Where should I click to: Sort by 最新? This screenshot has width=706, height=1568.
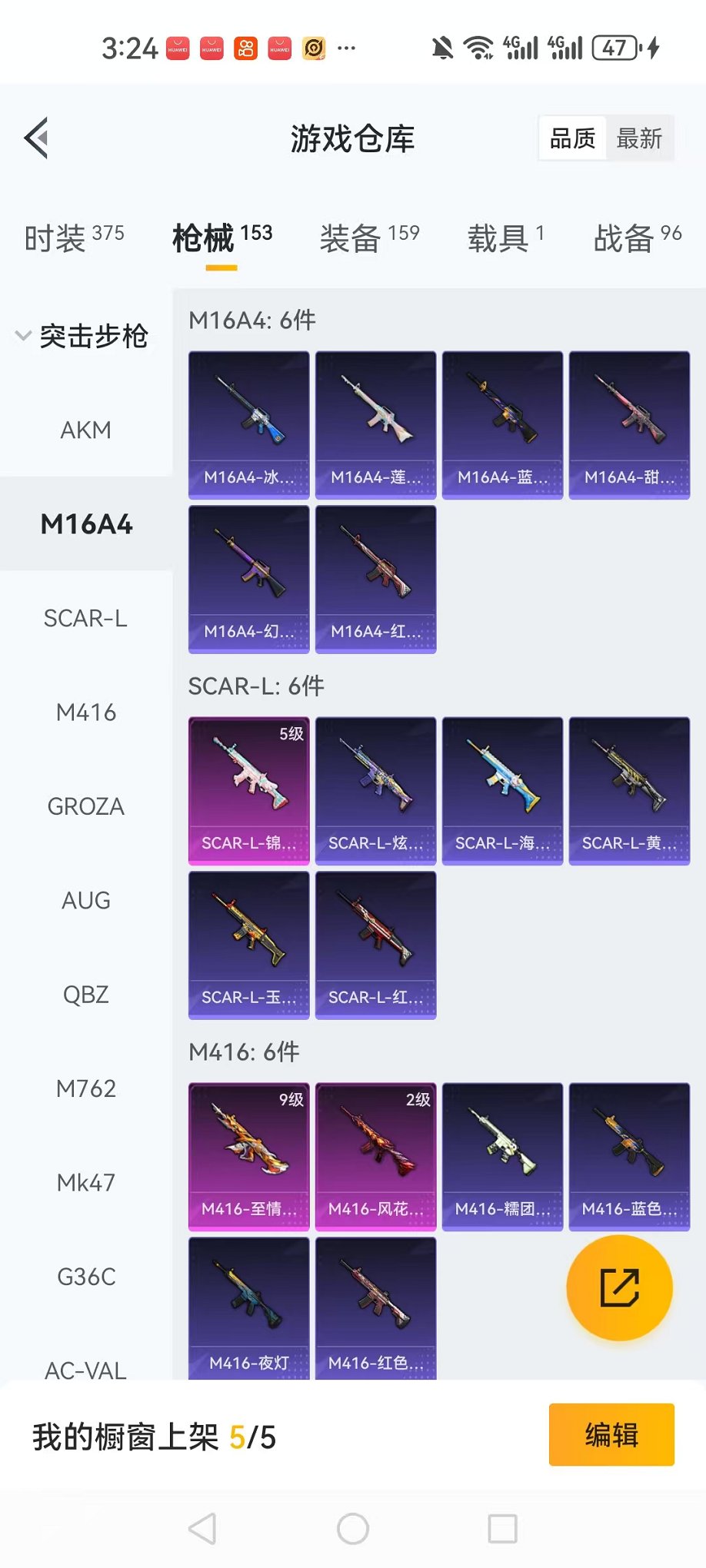tap(639, 139)
